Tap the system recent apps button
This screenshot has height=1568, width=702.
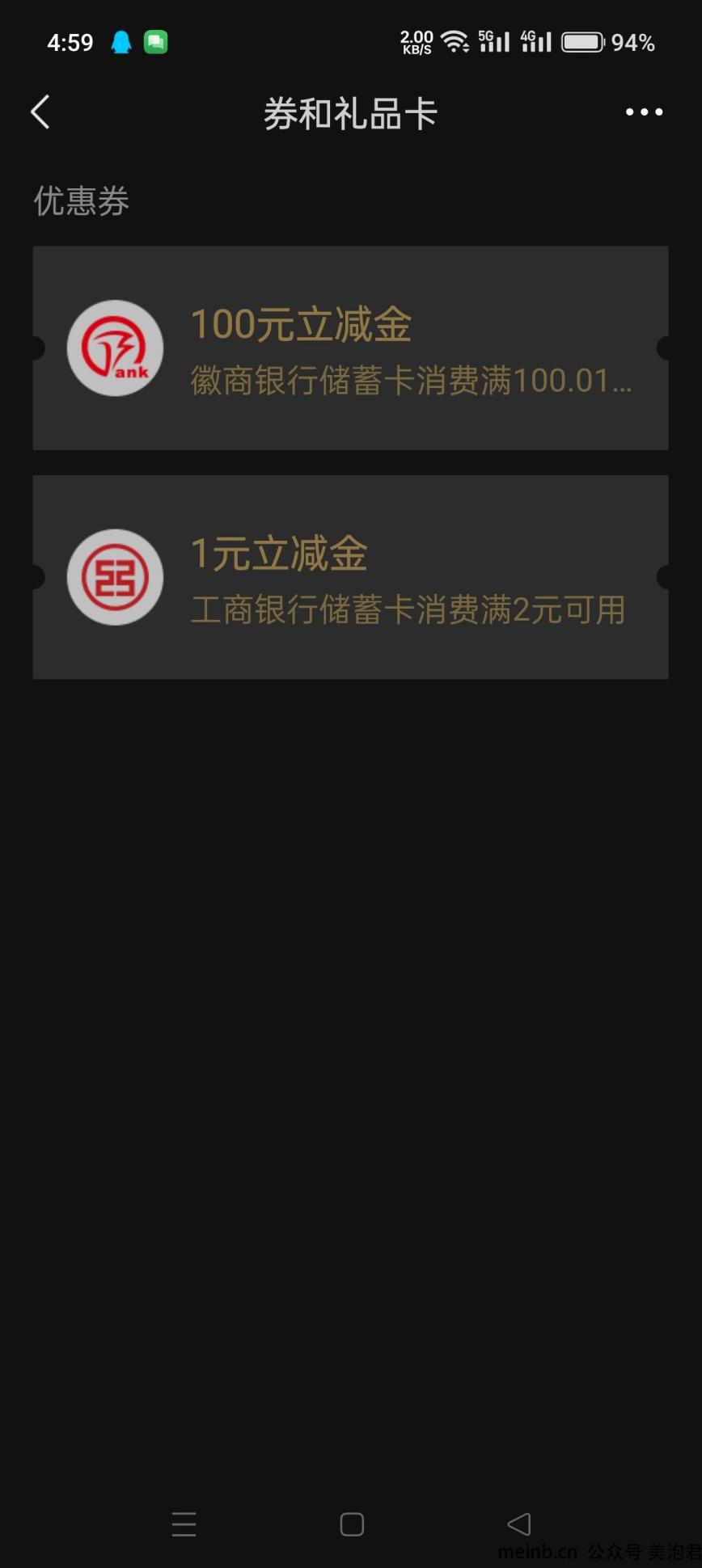pyautogui.click(x=184, y=1524)
